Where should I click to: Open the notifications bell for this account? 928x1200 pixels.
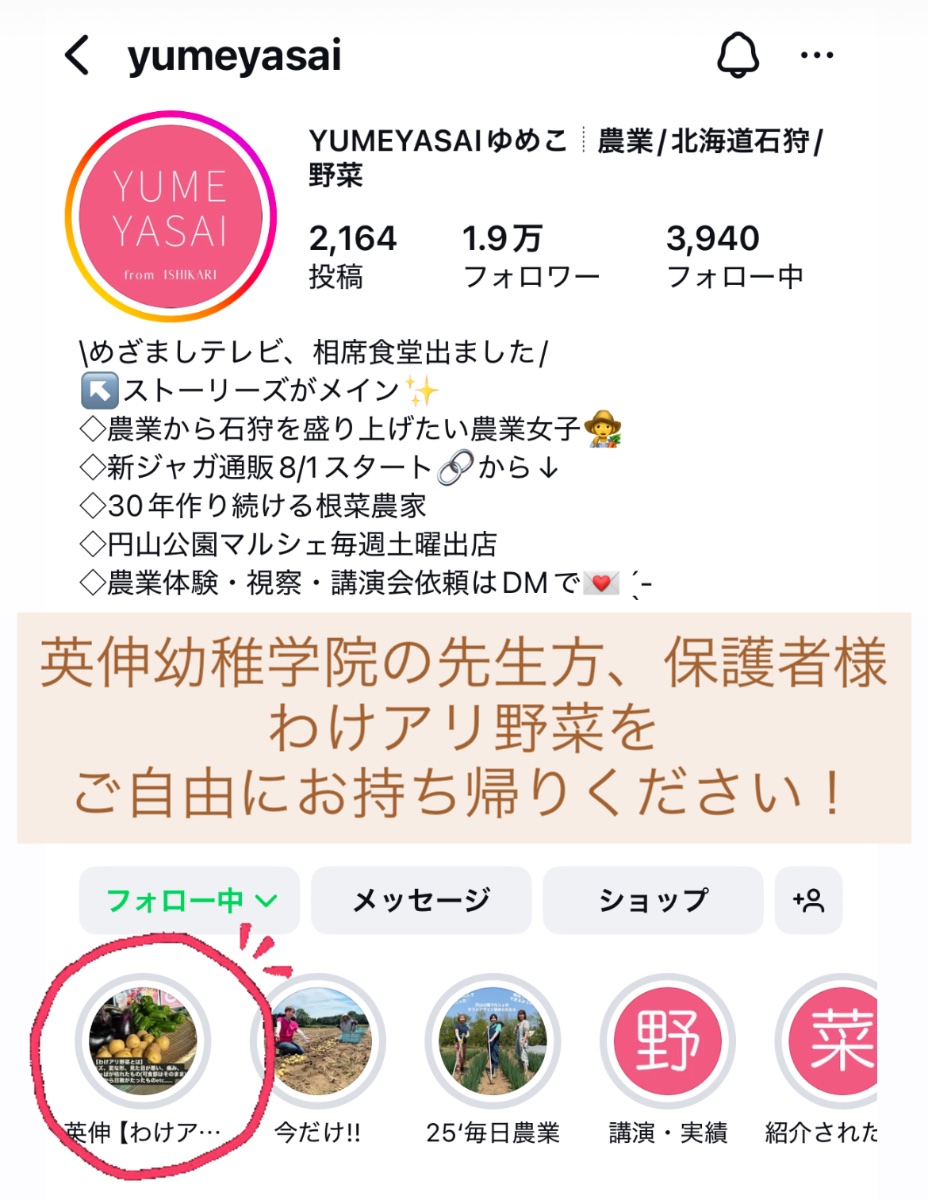click(738, 56)
